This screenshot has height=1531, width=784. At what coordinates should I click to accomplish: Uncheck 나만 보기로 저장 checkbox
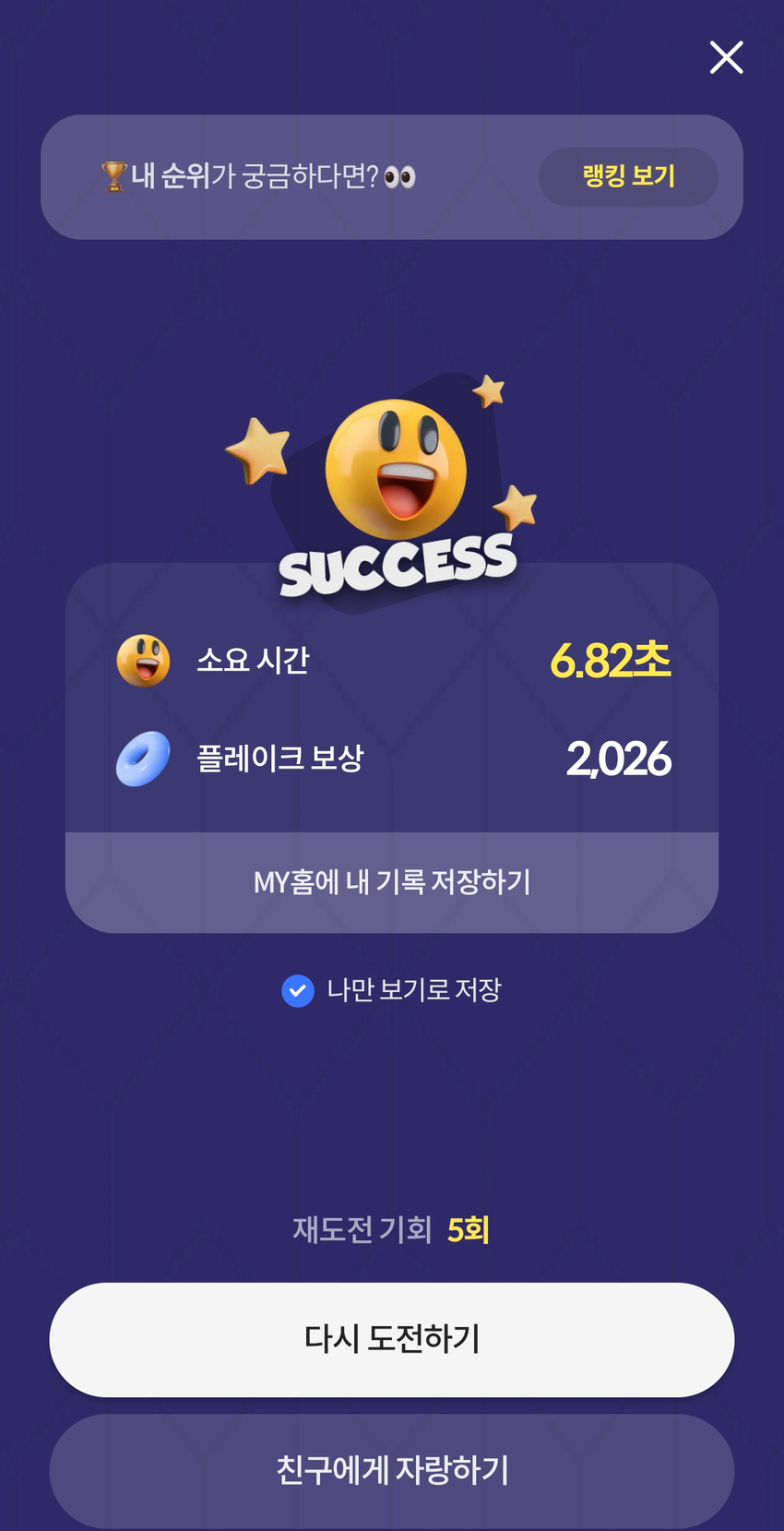click(298, 991)
